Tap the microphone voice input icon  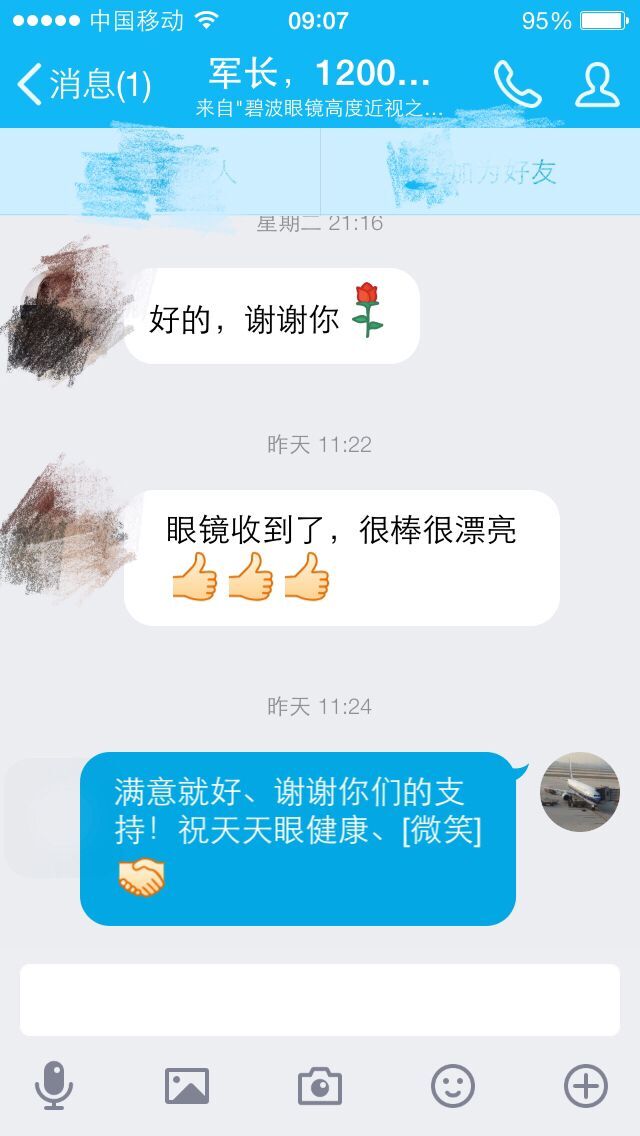click(54, 1086)
